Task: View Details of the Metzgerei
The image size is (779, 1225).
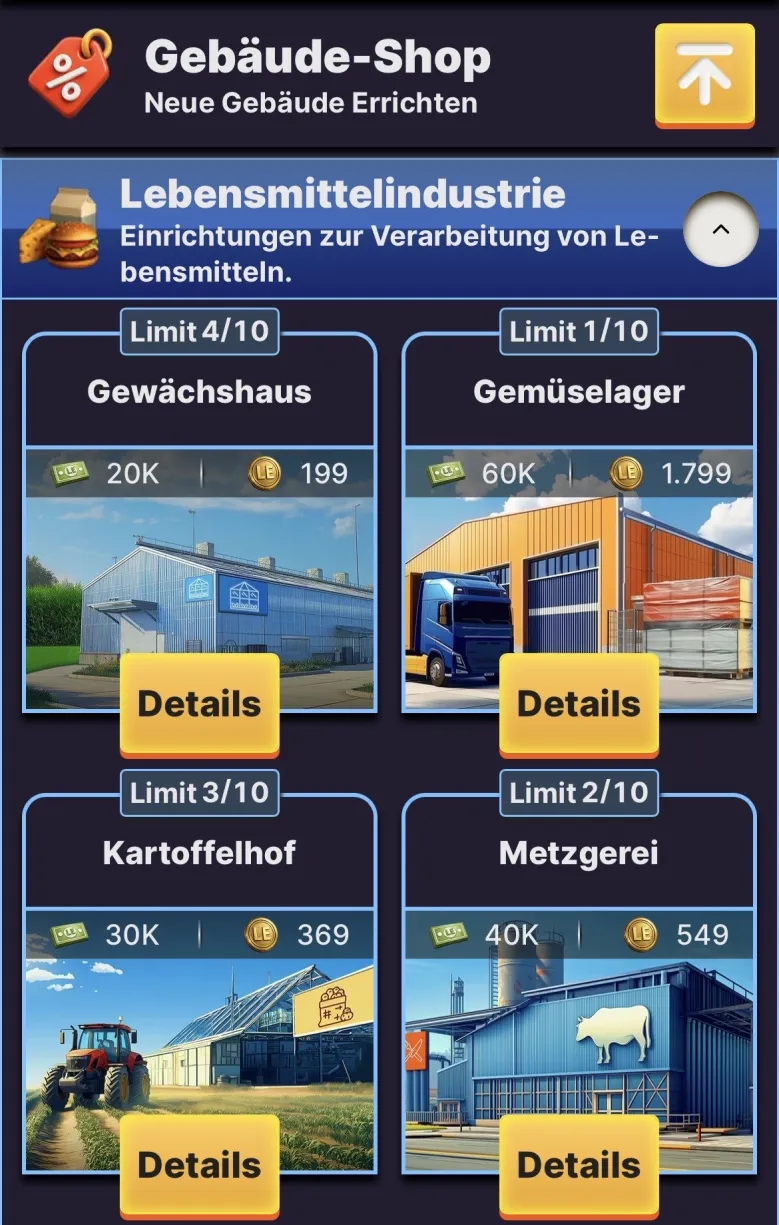Action: [x=578, y=1165]
